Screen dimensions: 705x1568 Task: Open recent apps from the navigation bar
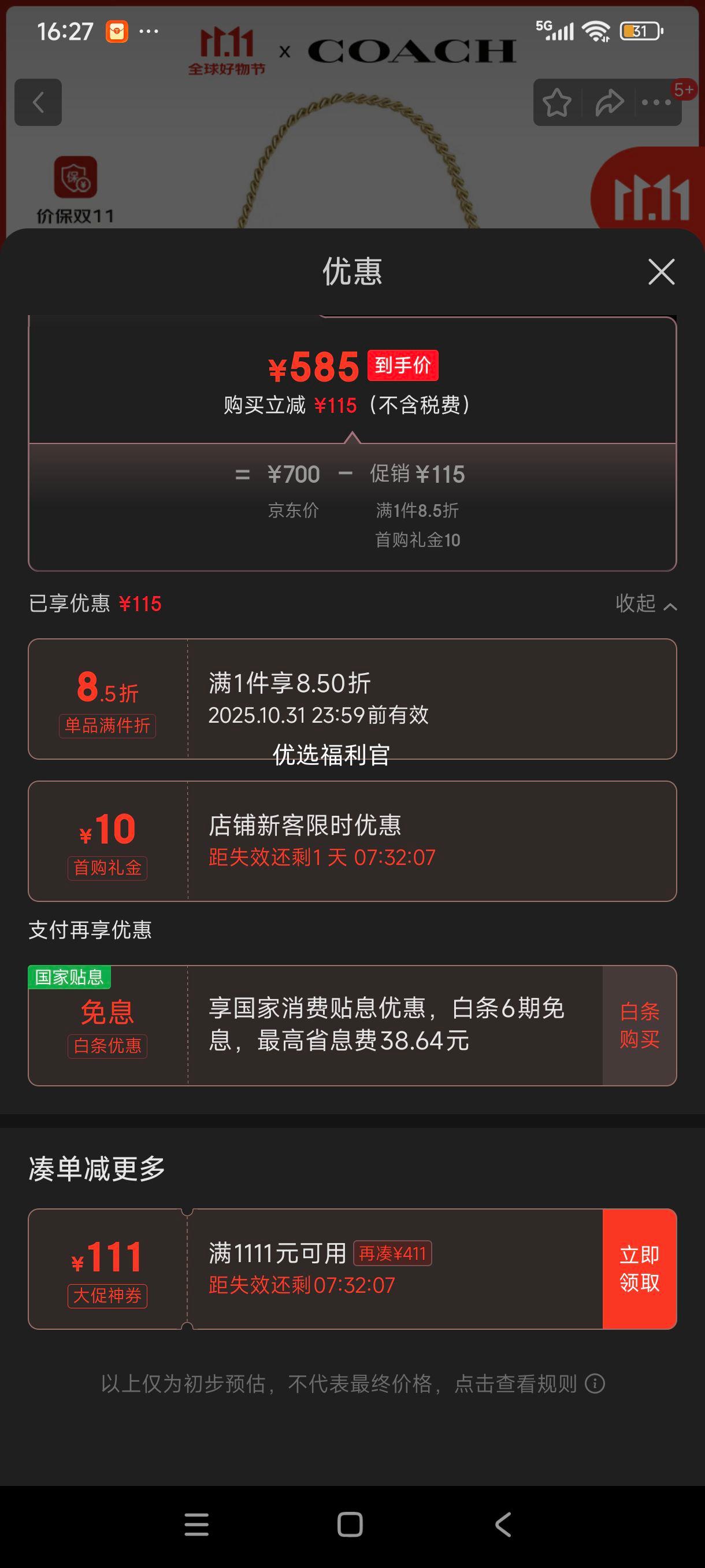click(196, 1525)
